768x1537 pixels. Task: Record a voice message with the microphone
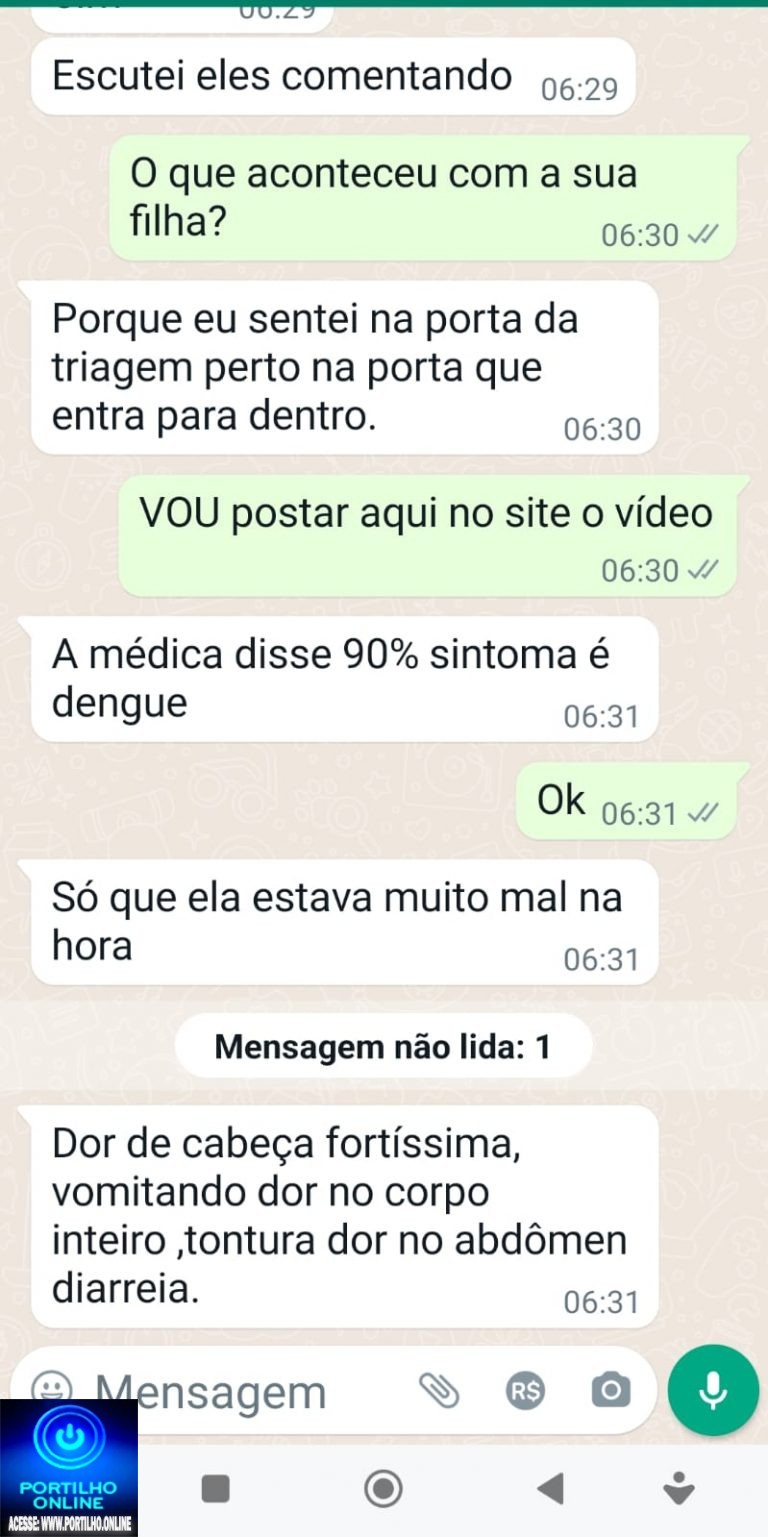pos(713,1390)
